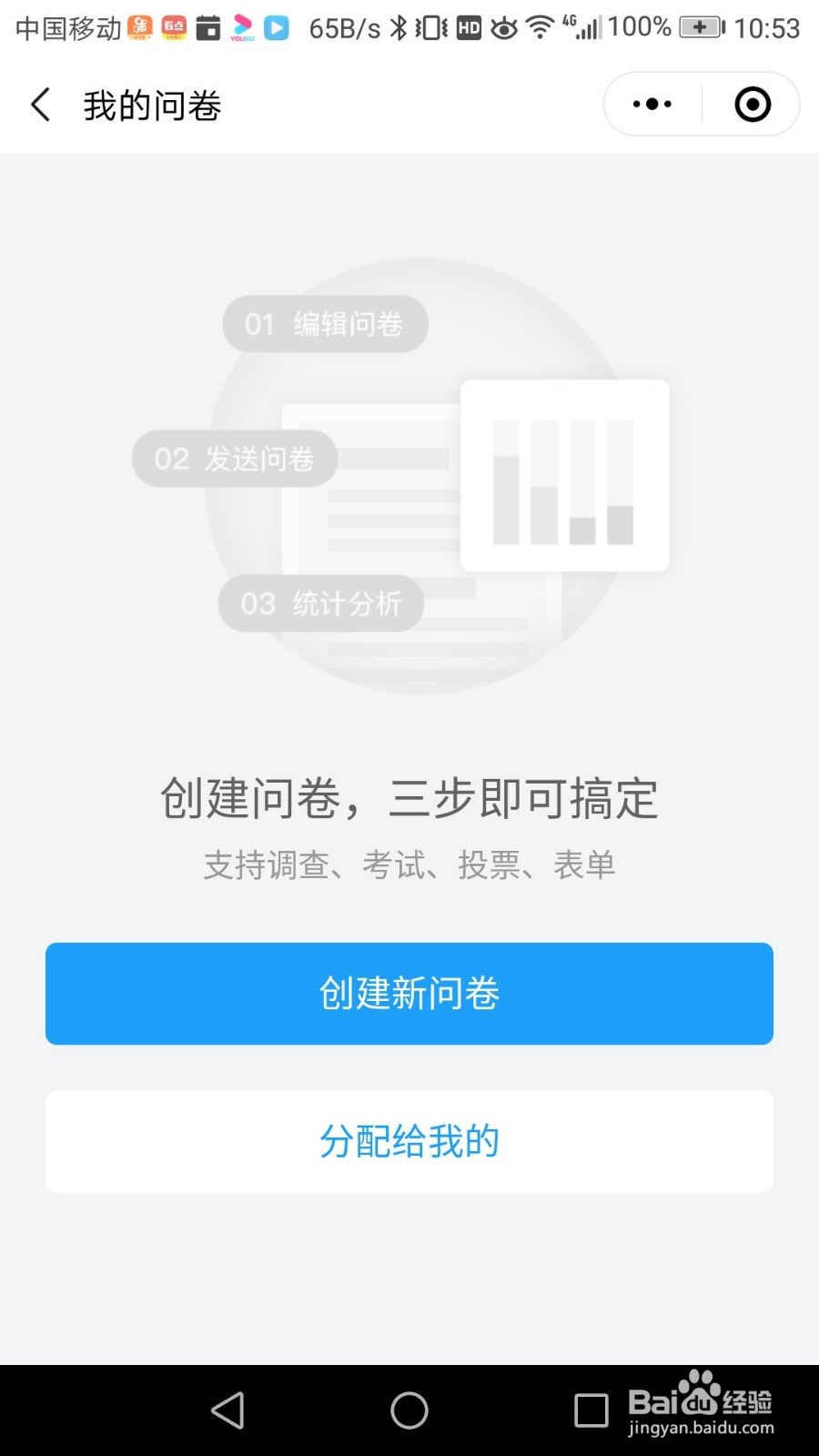
Task: Tap the blue video player notification icon
Action: click(276, 26)
